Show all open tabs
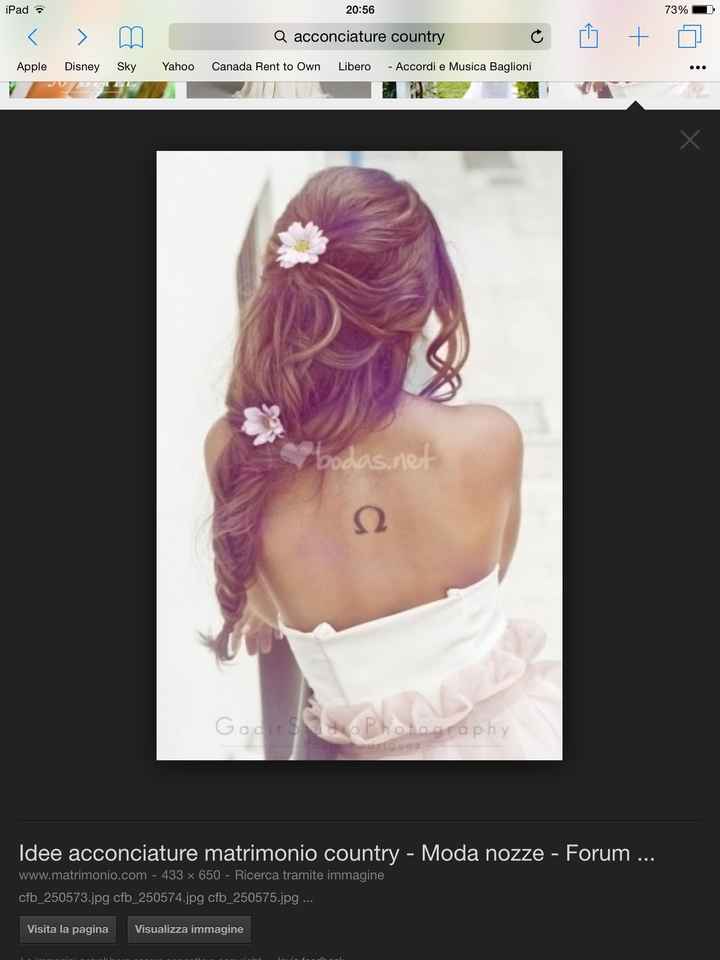Image resolution: width=720 pixels, height=960 pixels. [x=689, y=37]
